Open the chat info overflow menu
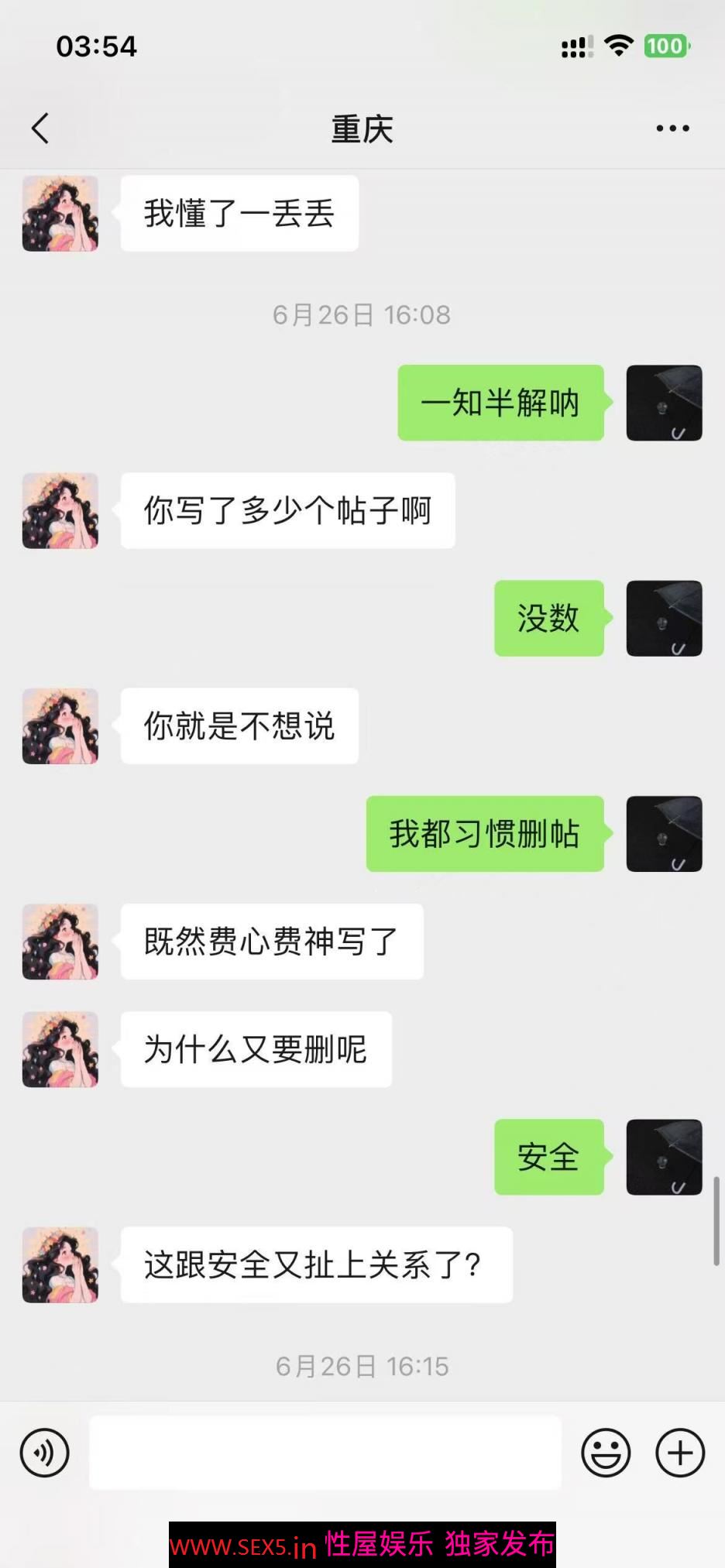Image resolution: width=725 pixels, height=1568 pixels. coord(672,129)
